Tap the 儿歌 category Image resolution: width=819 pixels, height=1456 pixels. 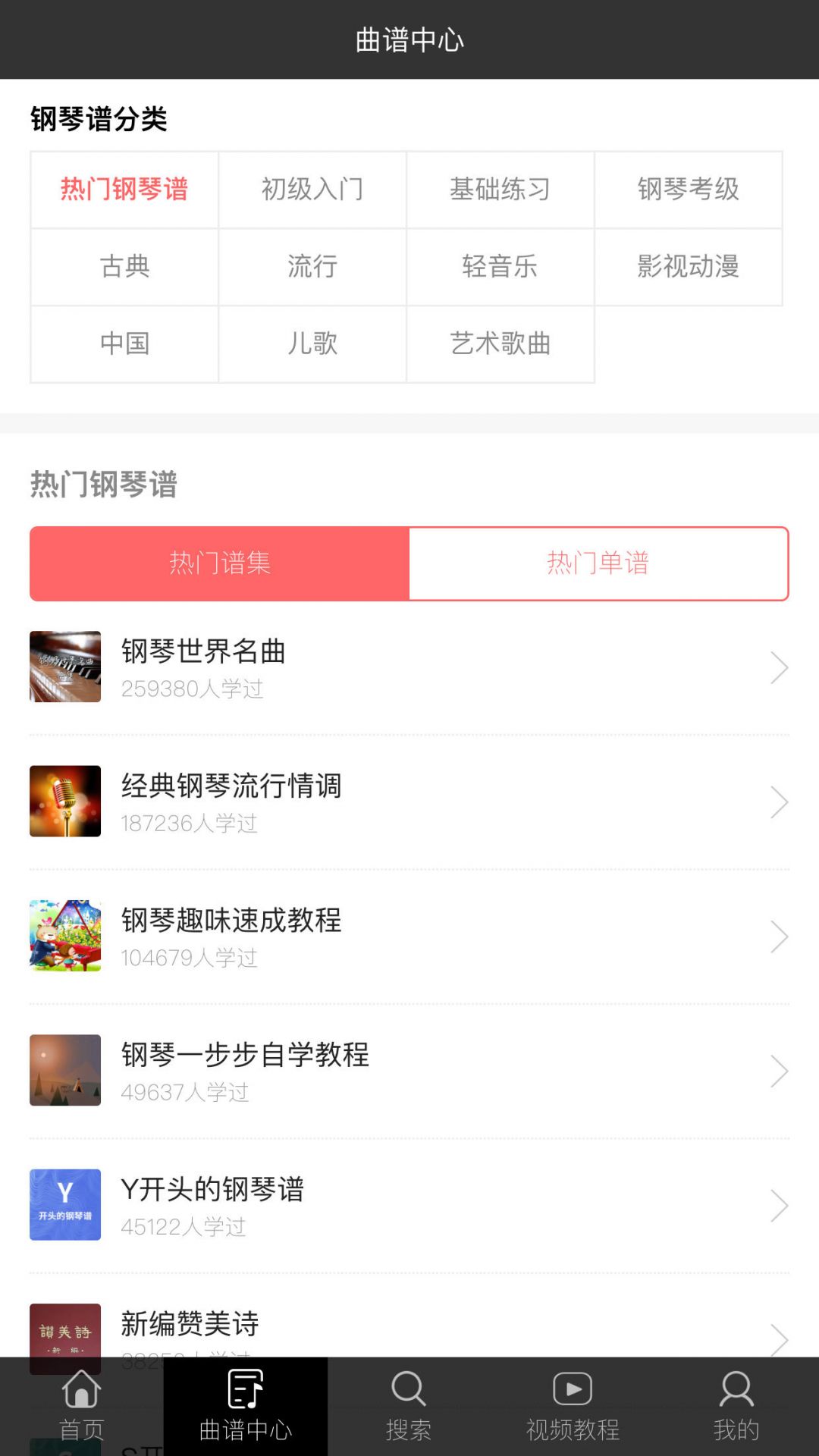pos(312,344)
